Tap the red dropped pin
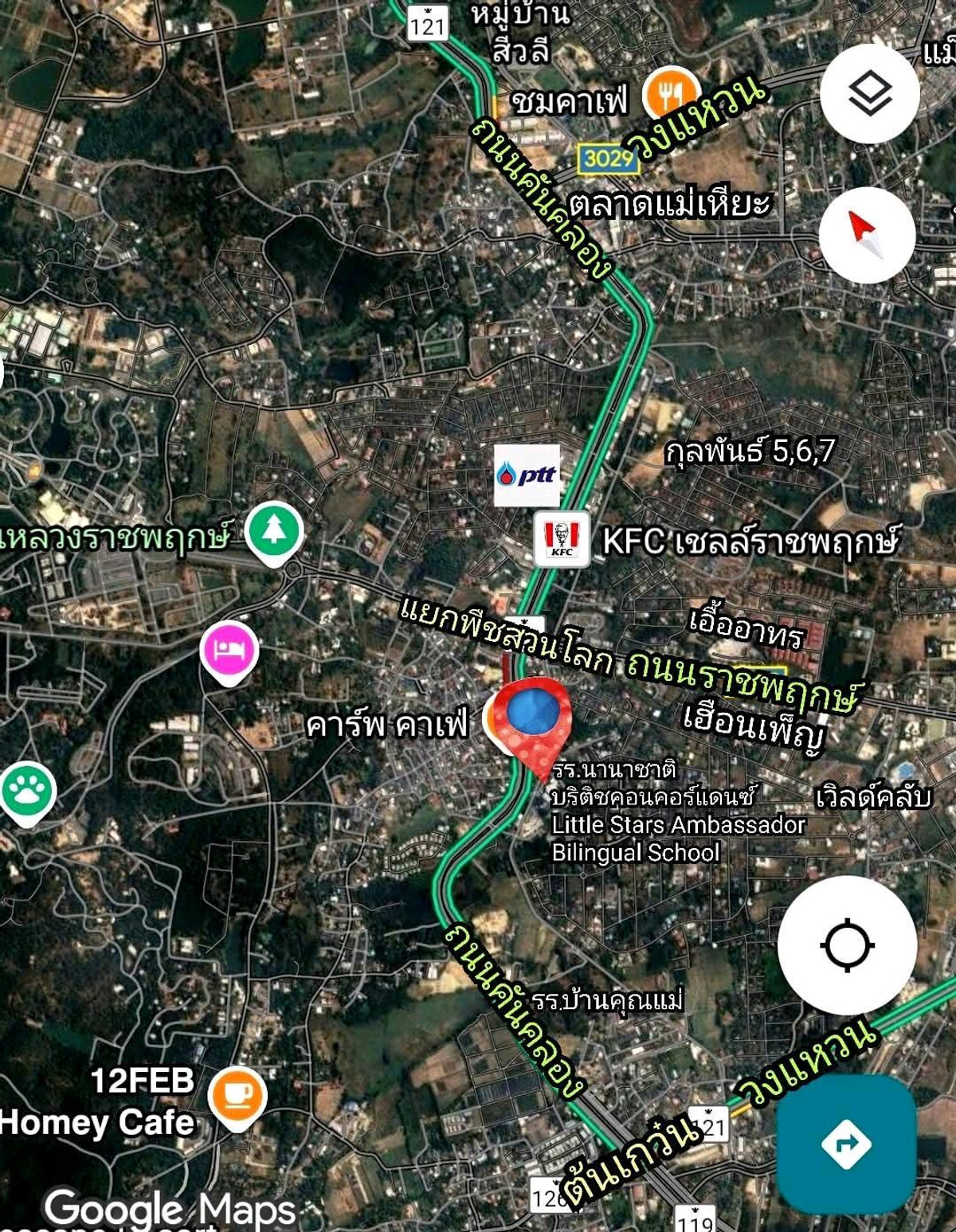The width and height of the screenshot is (956, 1232). (532, 717)
